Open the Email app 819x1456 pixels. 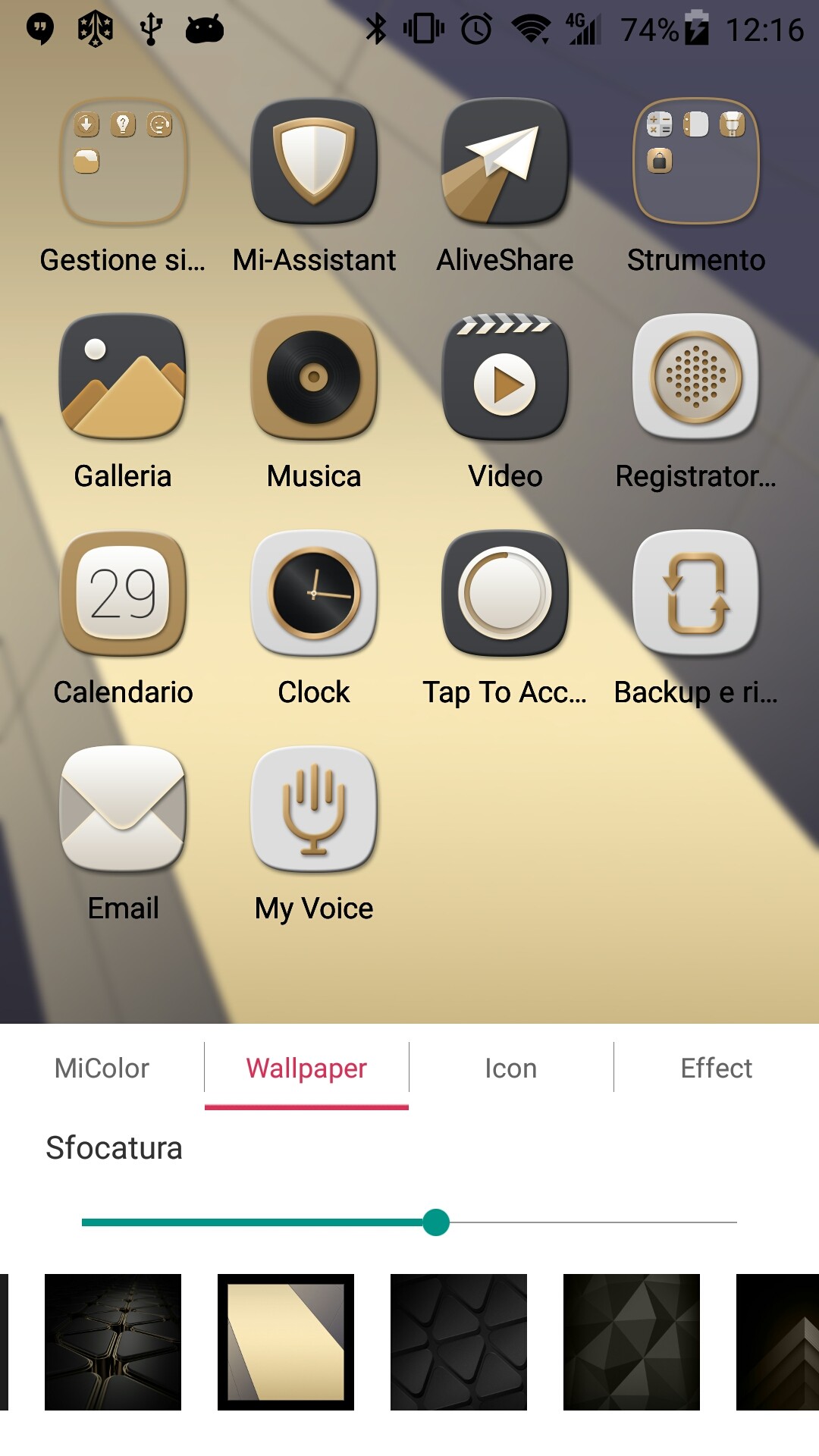click(x=124, y=808)
